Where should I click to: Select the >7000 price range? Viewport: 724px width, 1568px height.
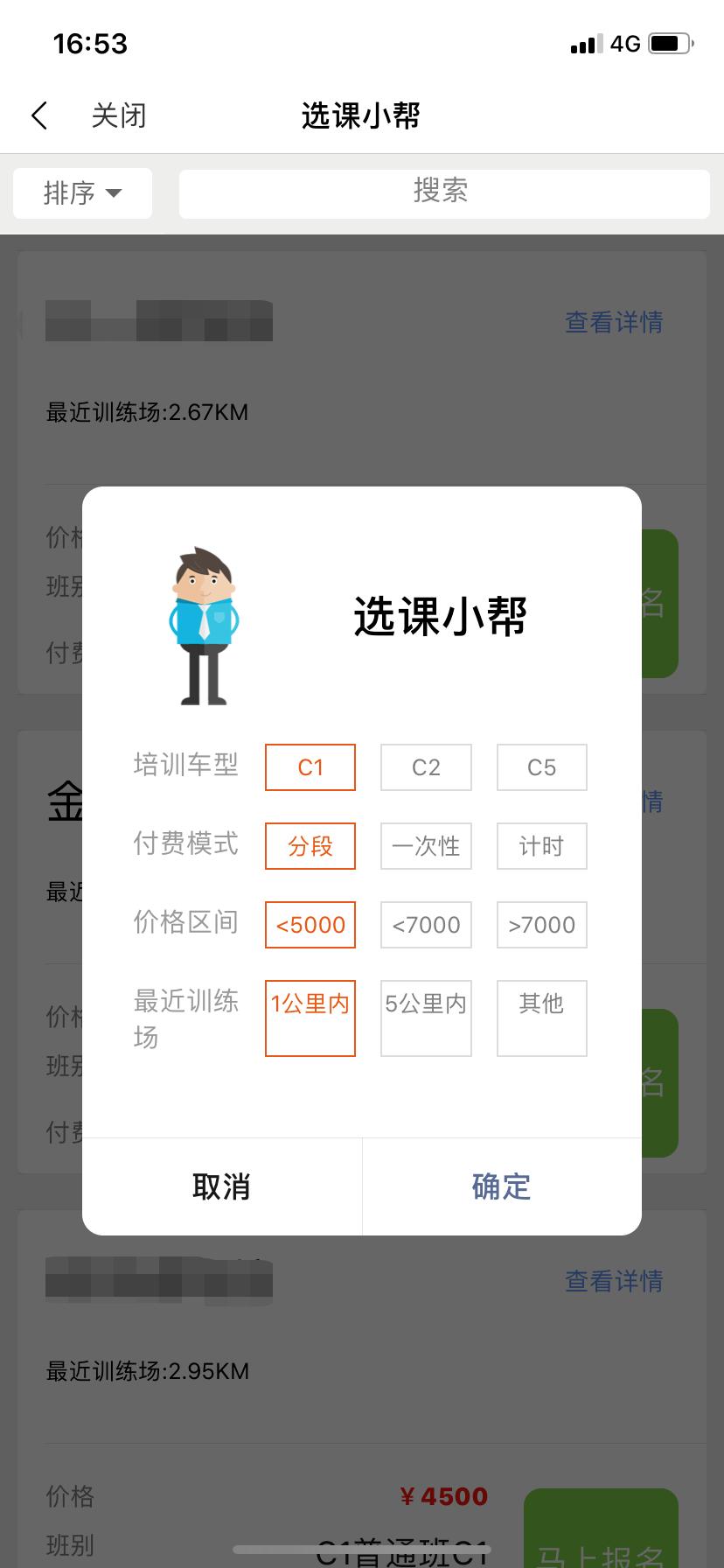point(541,925)
